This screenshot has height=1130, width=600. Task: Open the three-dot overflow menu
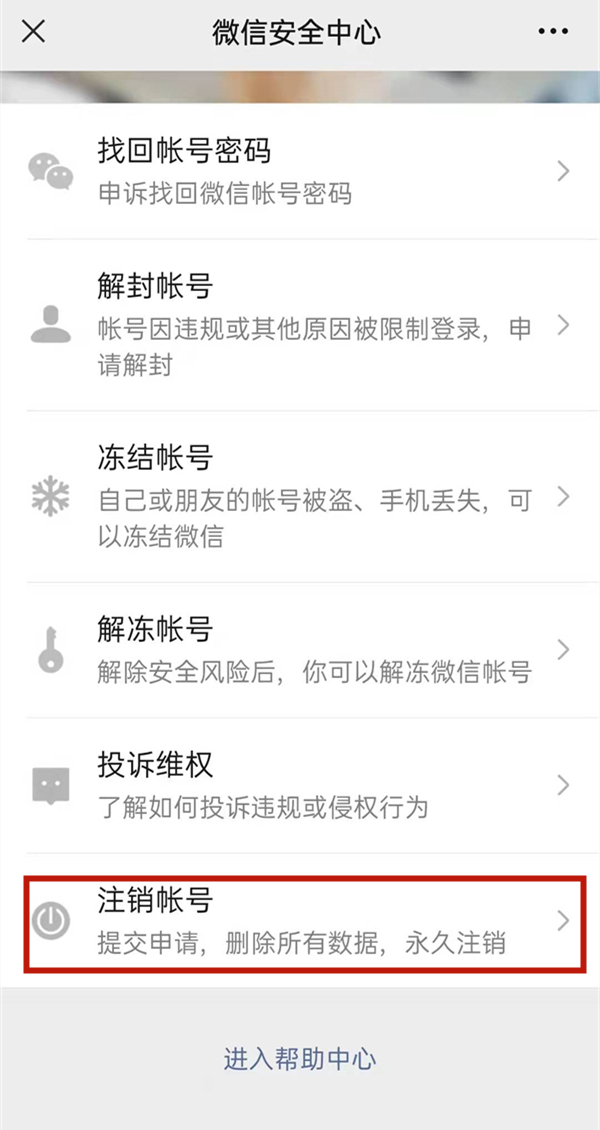(553, 32)
